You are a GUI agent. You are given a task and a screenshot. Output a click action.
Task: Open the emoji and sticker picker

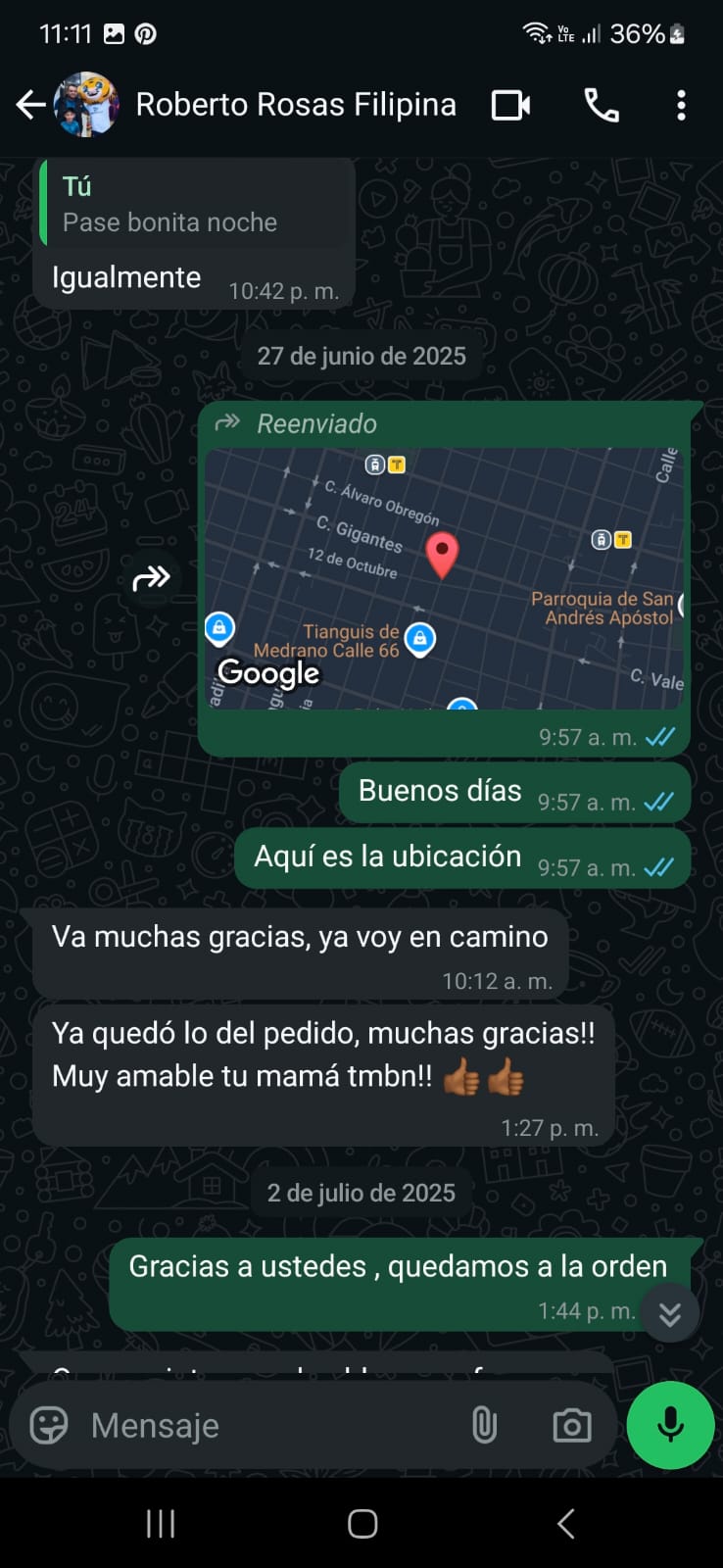tap(49, 1425)
